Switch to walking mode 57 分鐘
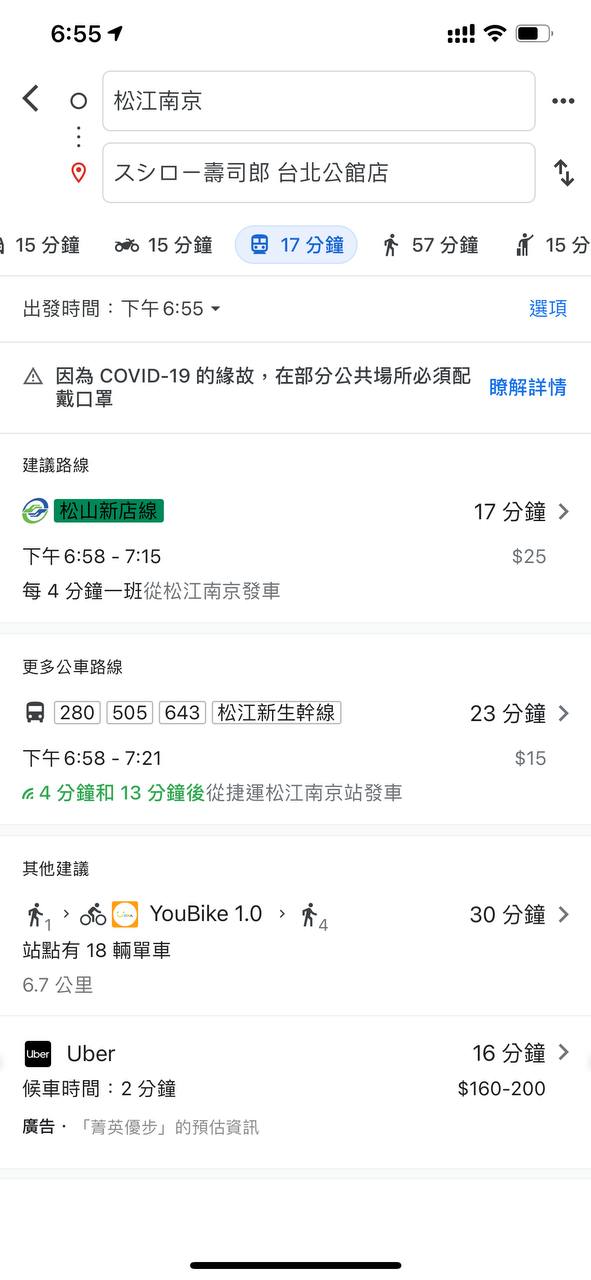This screenshot has width=591, height=1280. tap(430, 245)
